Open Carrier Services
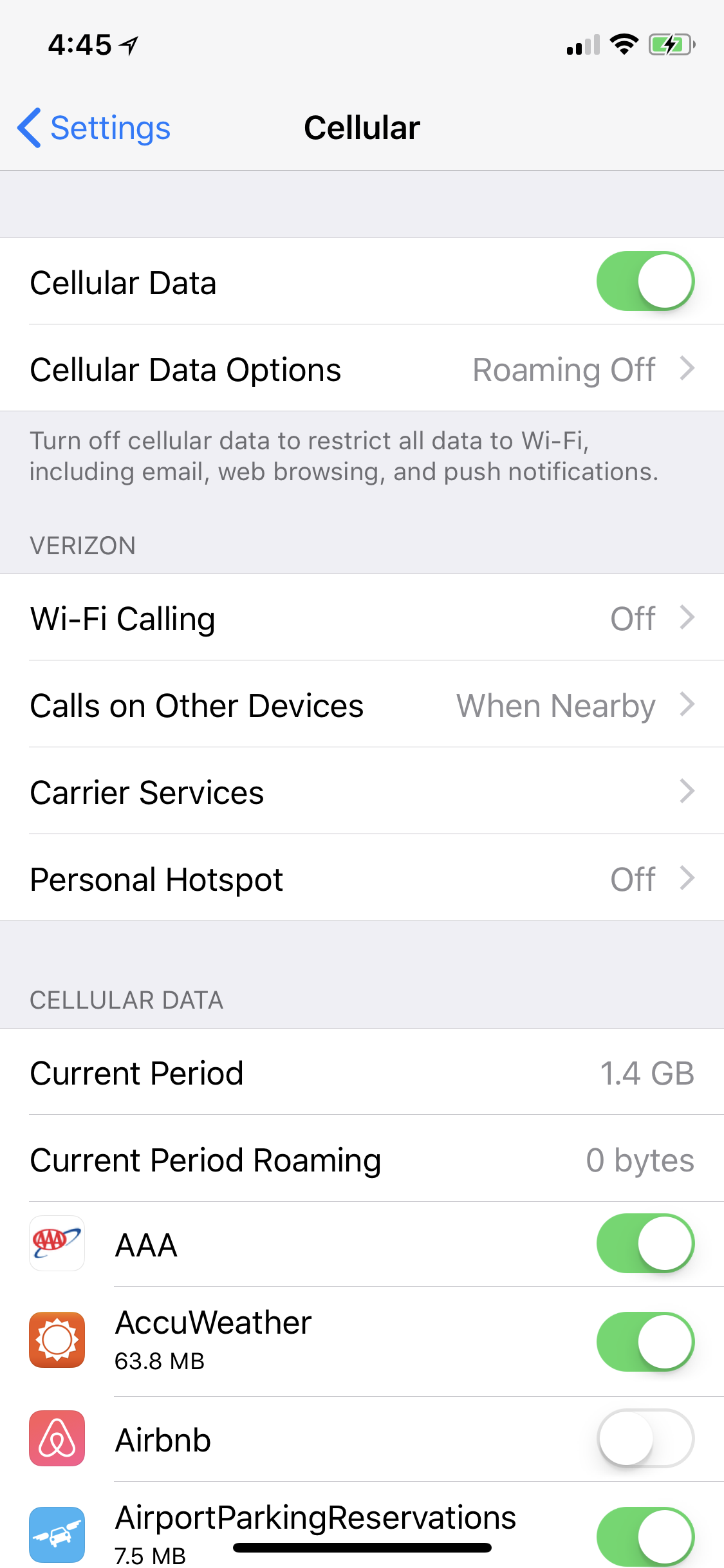724x1568 pixels. click(x=362, y=791)
